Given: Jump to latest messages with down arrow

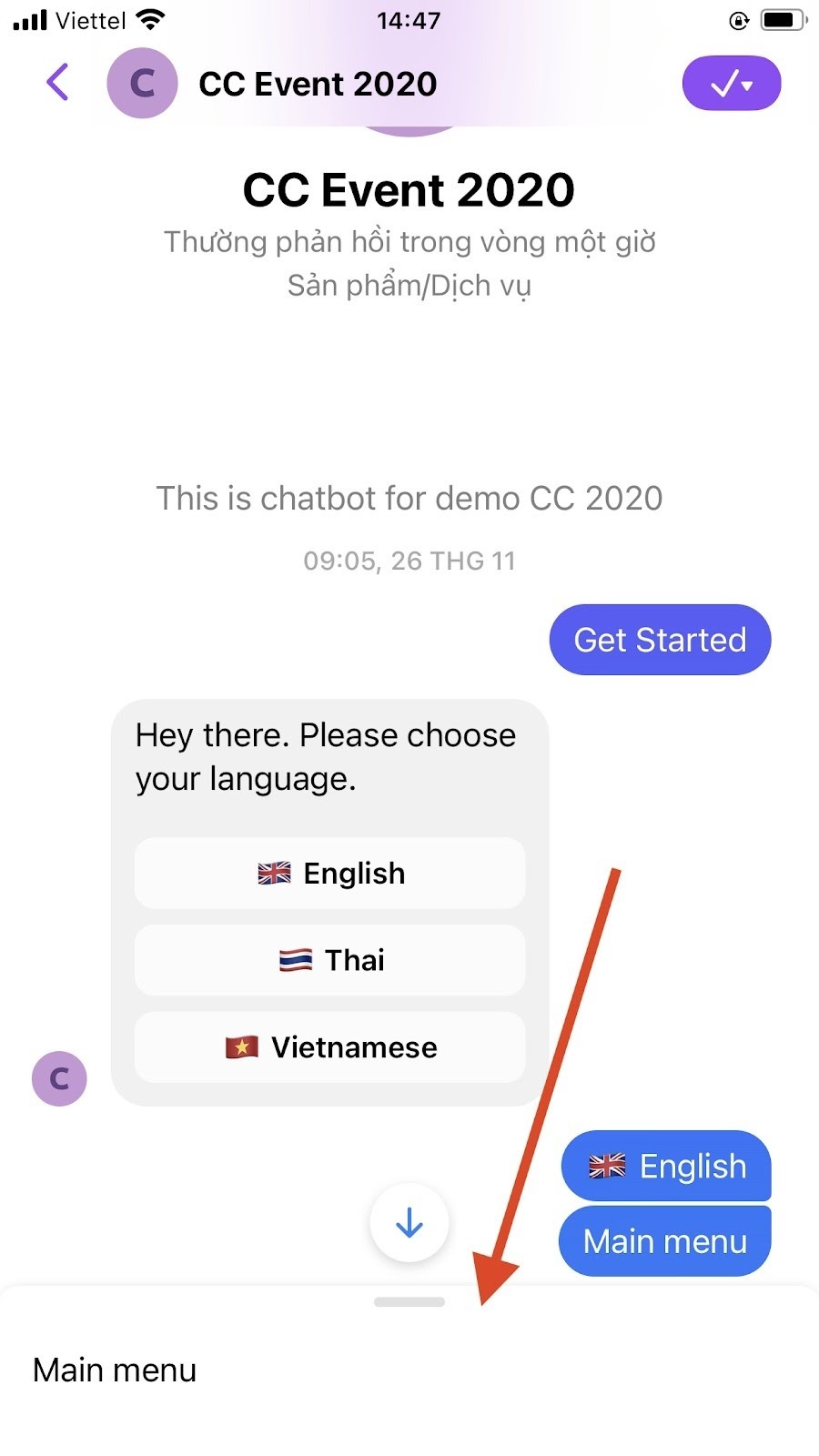Looking at the screenshot, I should point(409,1222).
